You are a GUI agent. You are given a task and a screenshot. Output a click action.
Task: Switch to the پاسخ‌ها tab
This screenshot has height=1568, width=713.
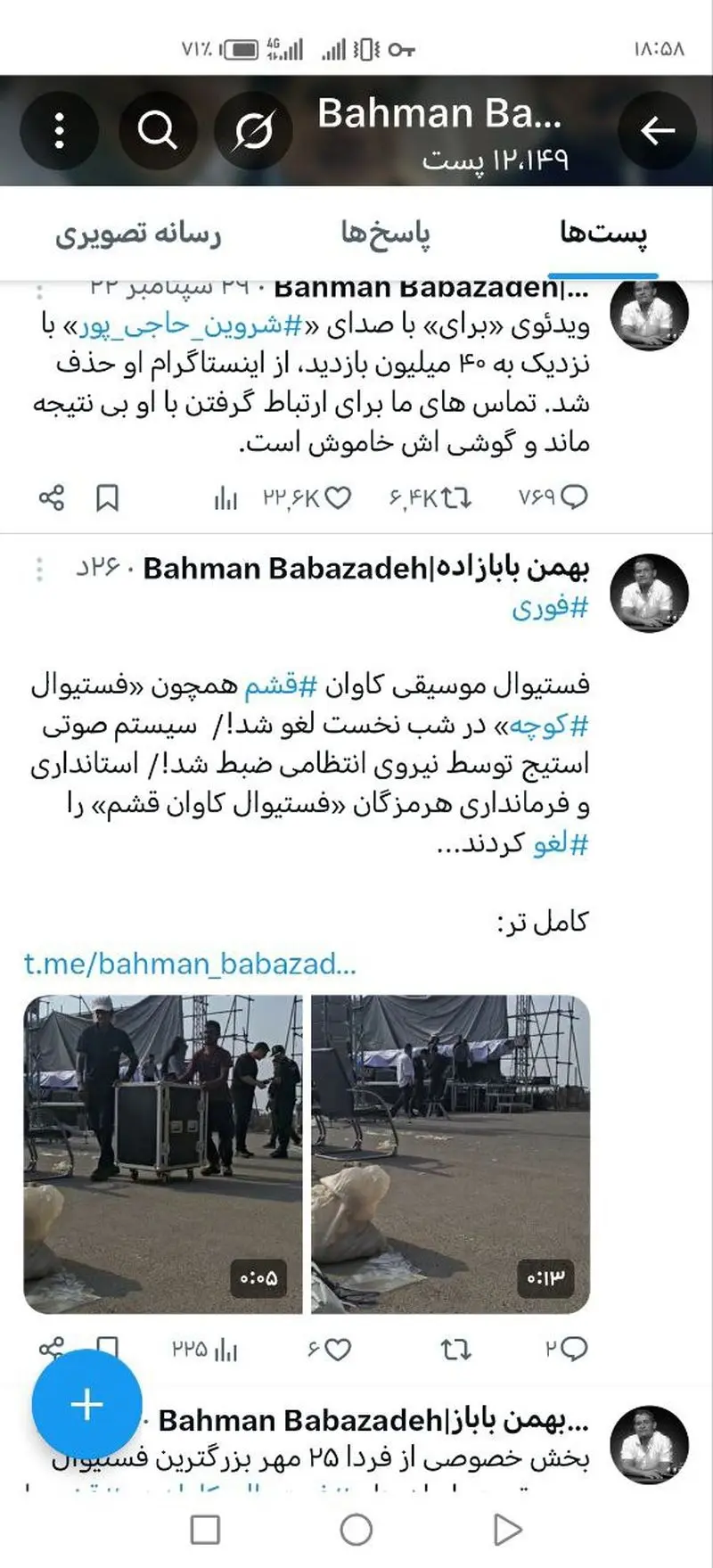click(385, 234)
